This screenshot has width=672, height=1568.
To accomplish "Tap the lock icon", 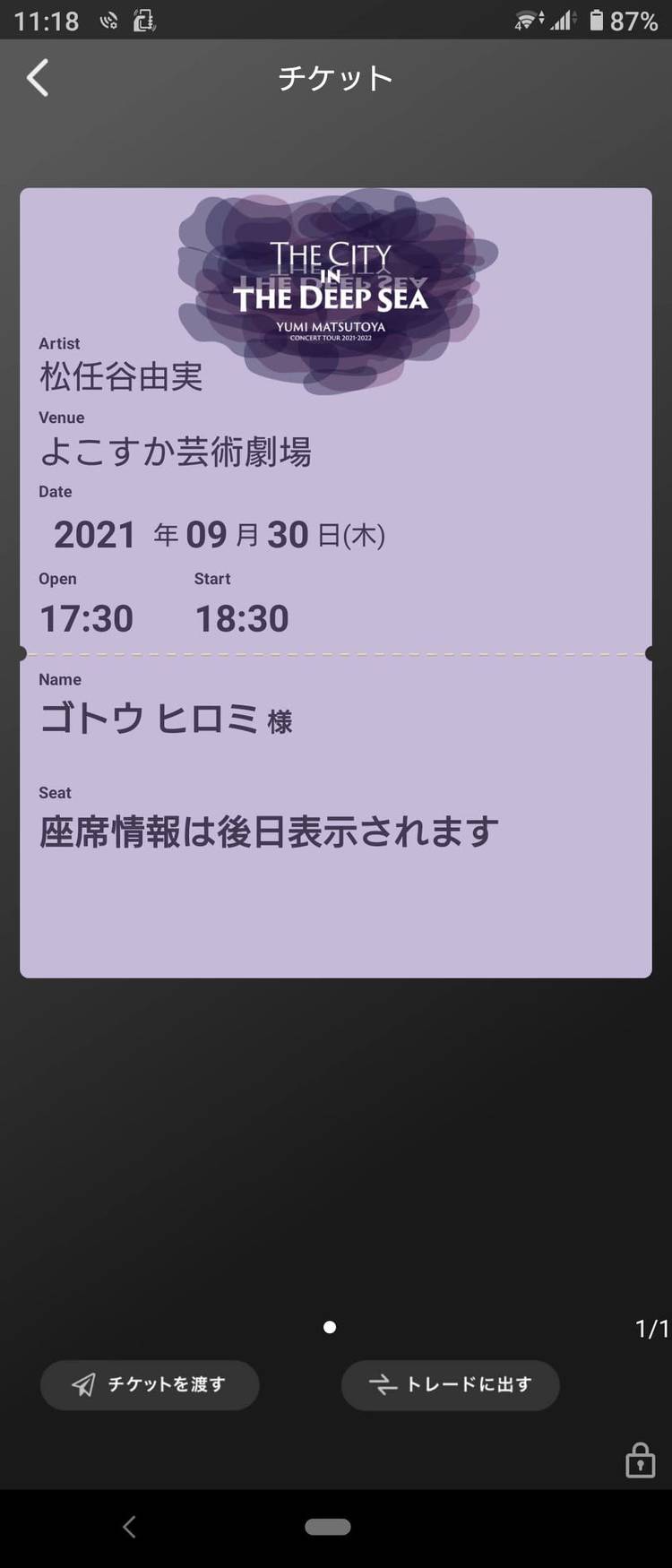I will click(x=640, y=1460).
